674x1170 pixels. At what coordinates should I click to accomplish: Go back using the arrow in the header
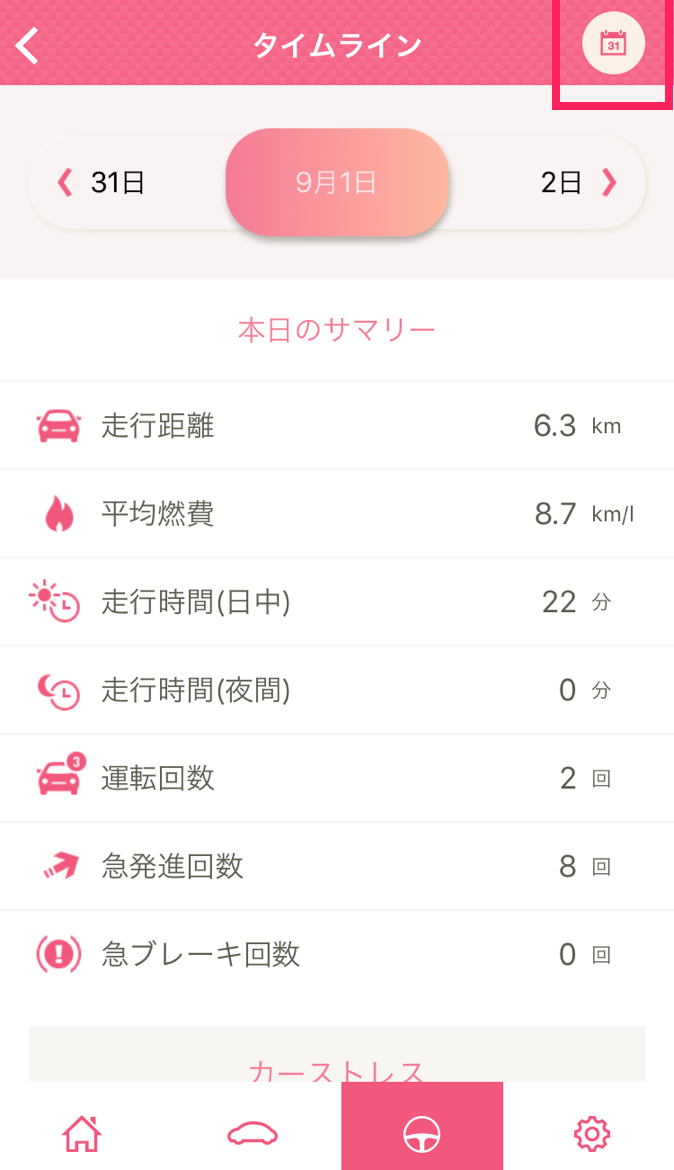click(x=28, y=46)
